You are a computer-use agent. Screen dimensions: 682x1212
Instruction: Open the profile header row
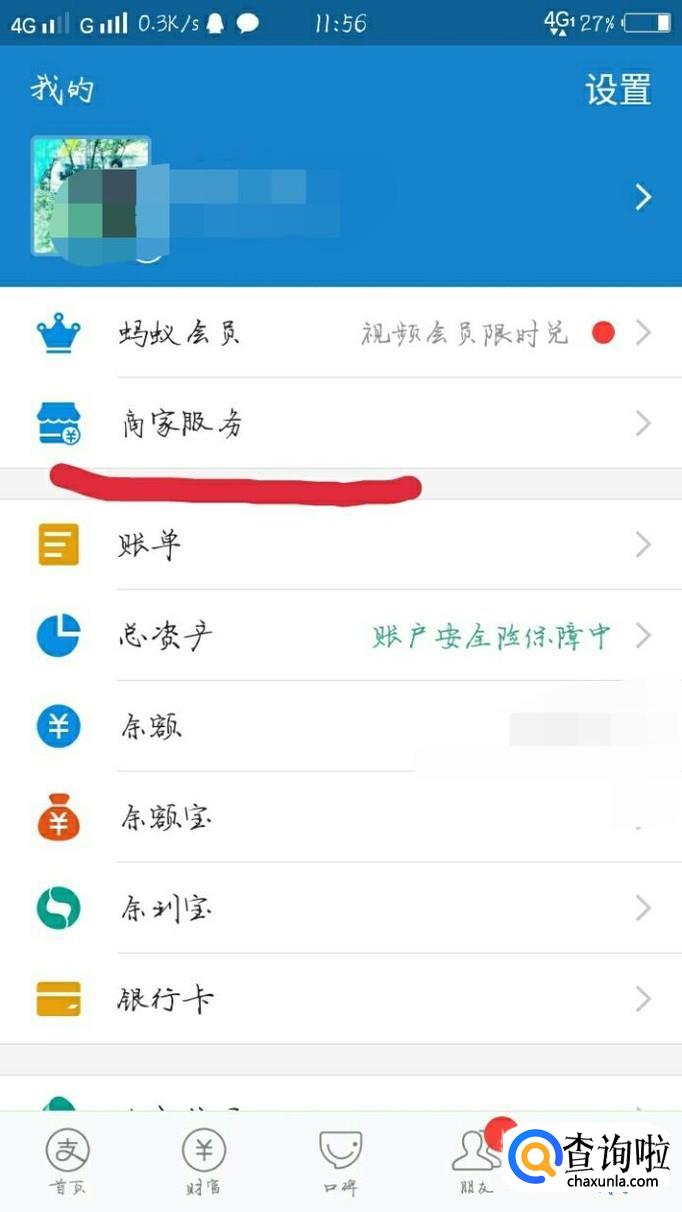click(340, 197)
